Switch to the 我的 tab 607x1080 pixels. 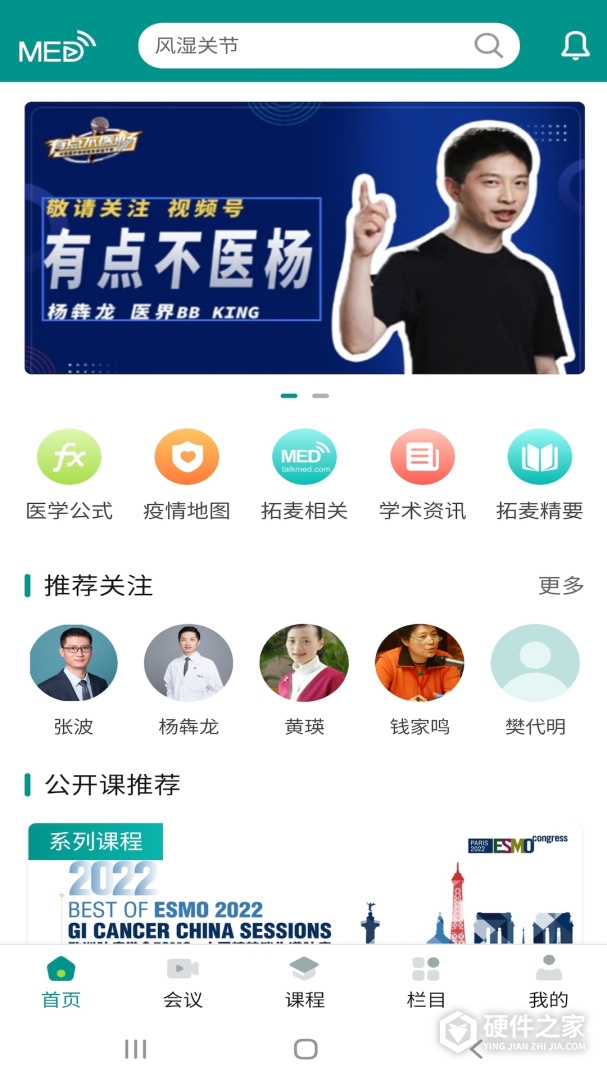[x=548, y=982]
